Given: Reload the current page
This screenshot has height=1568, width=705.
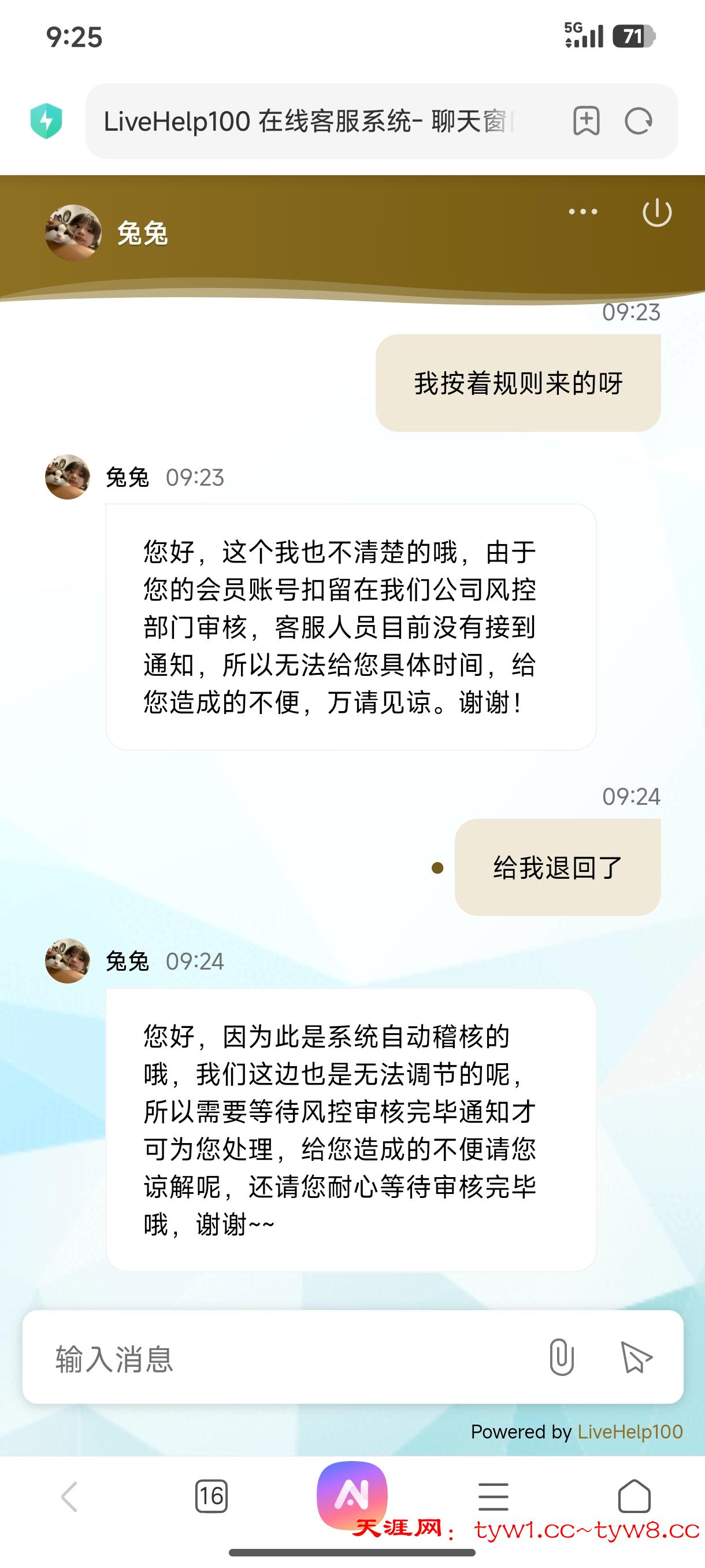Looking at the screenshot, I should (x=639, y=120).
